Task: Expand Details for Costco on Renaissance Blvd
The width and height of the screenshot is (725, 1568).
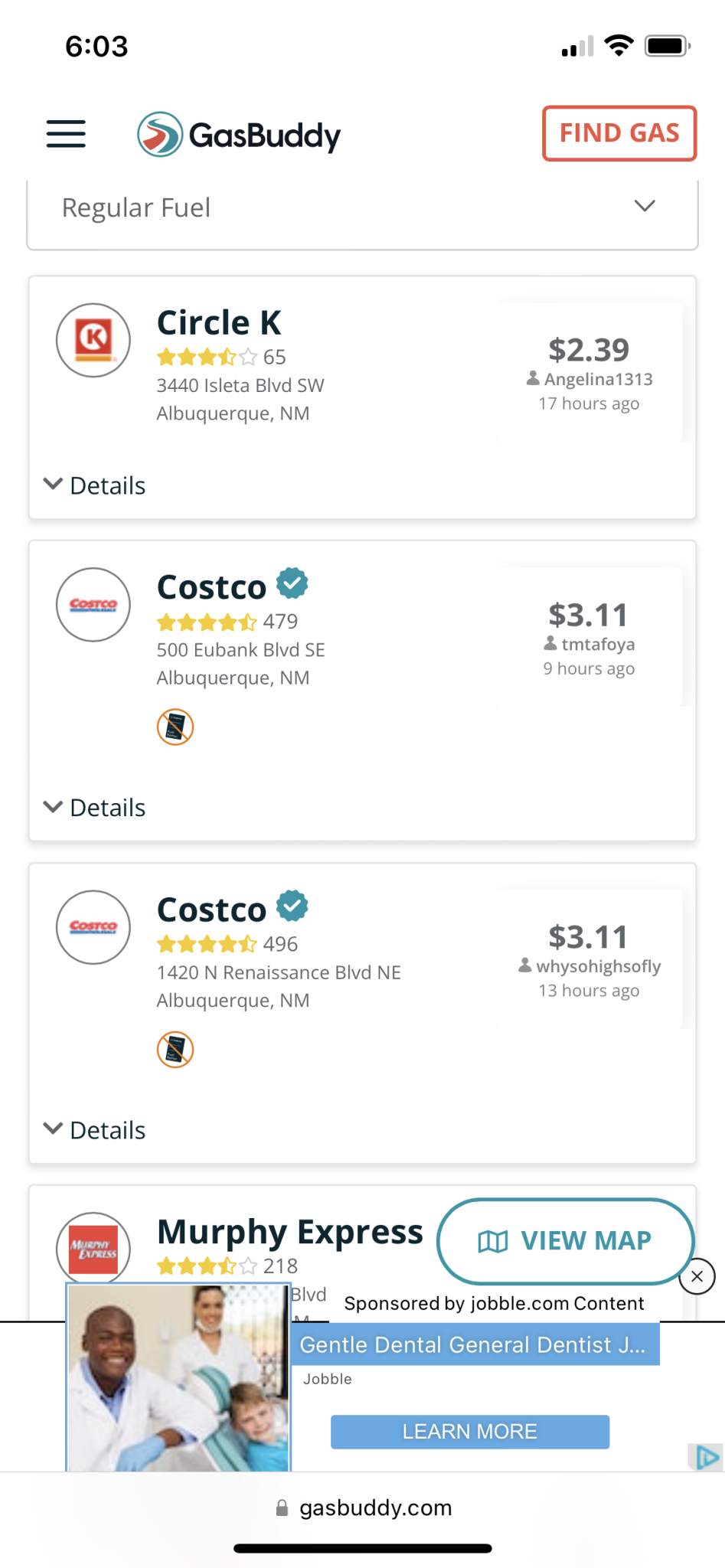Action: (x=95, y=1130)
